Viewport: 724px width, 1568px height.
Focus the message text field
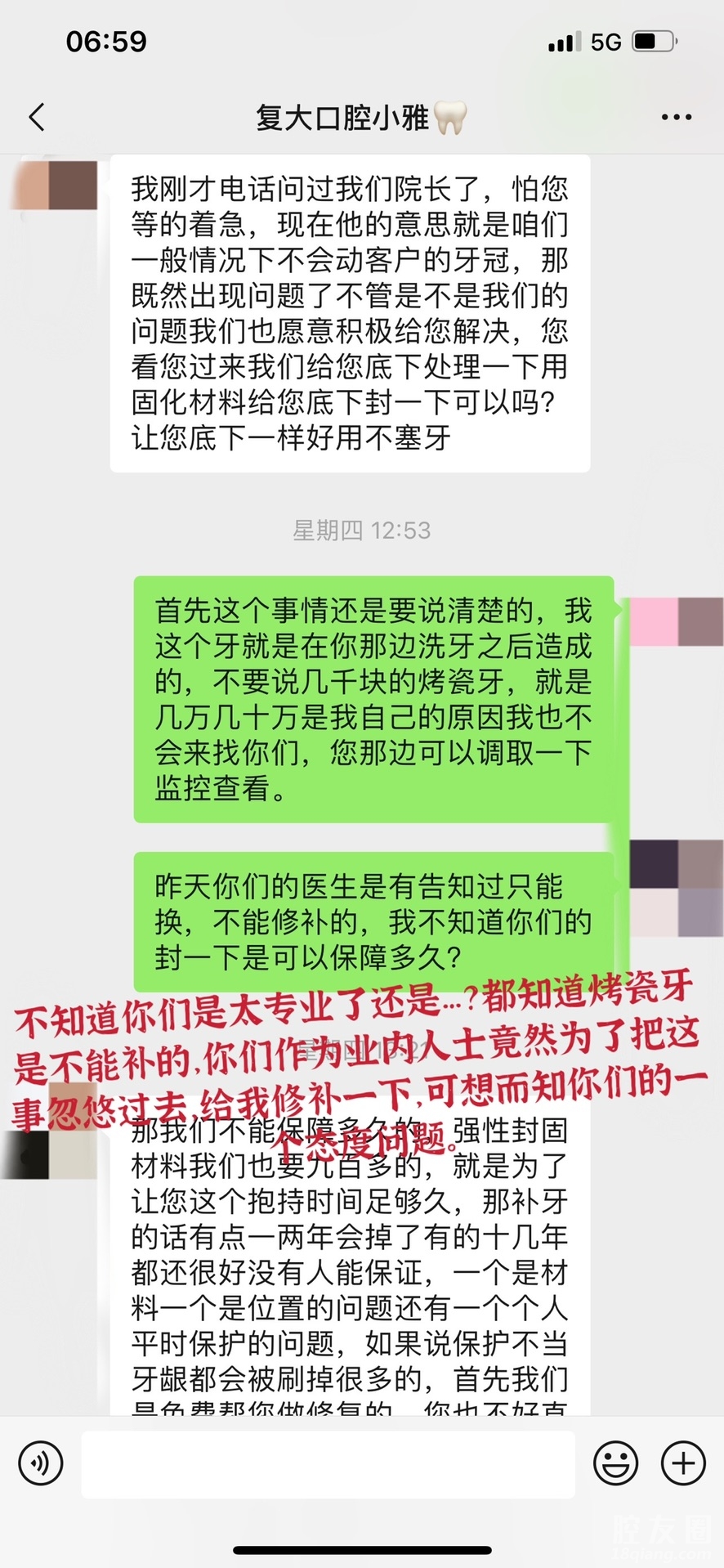328,1463
